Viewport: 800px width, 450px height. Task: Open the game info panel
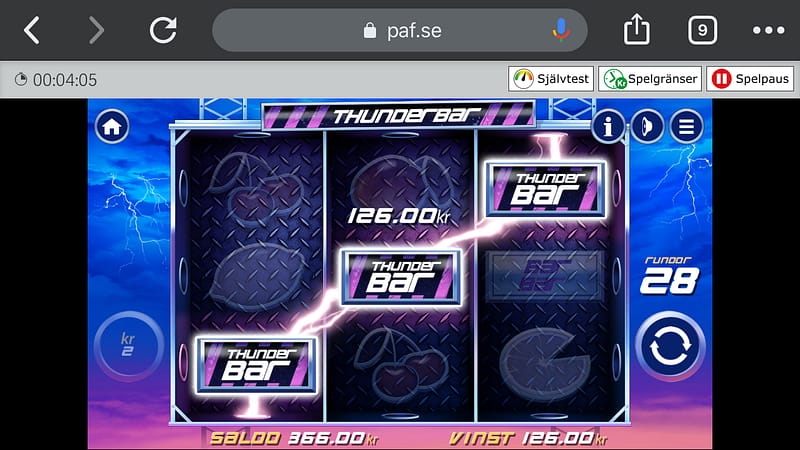pyautogui.click(x=608, y=127)
